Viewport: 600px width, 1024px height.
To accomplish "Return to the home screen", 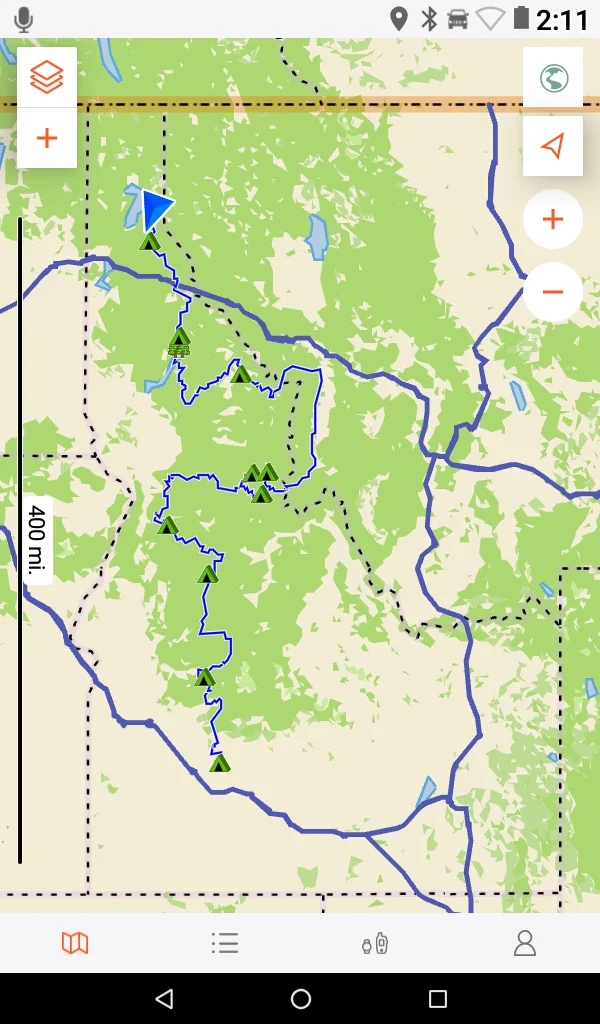I will coord(301,999).
